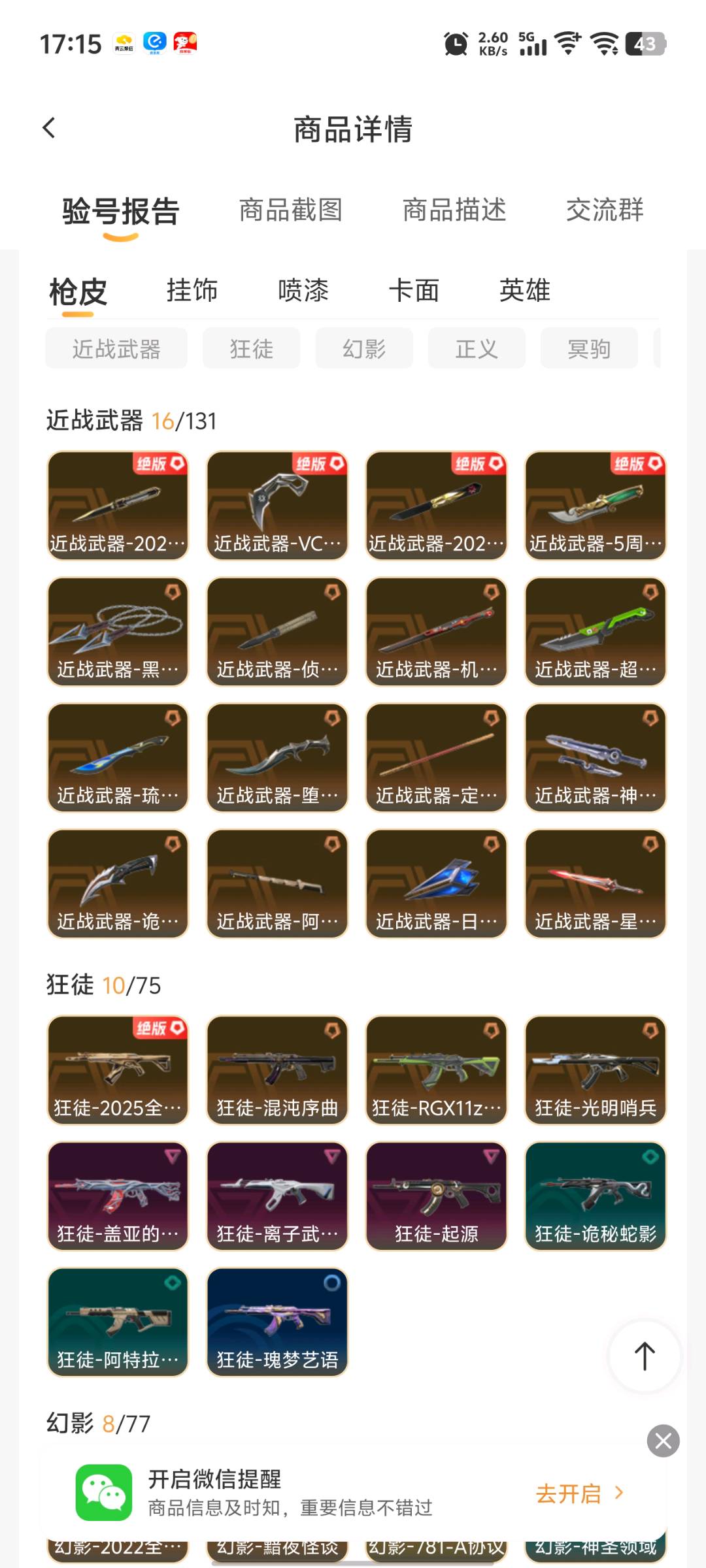Viewport: 706px width, 1568px height.
Task: Tap 去开启 to enable WeChat reminders
Action: pos(579,1494)
